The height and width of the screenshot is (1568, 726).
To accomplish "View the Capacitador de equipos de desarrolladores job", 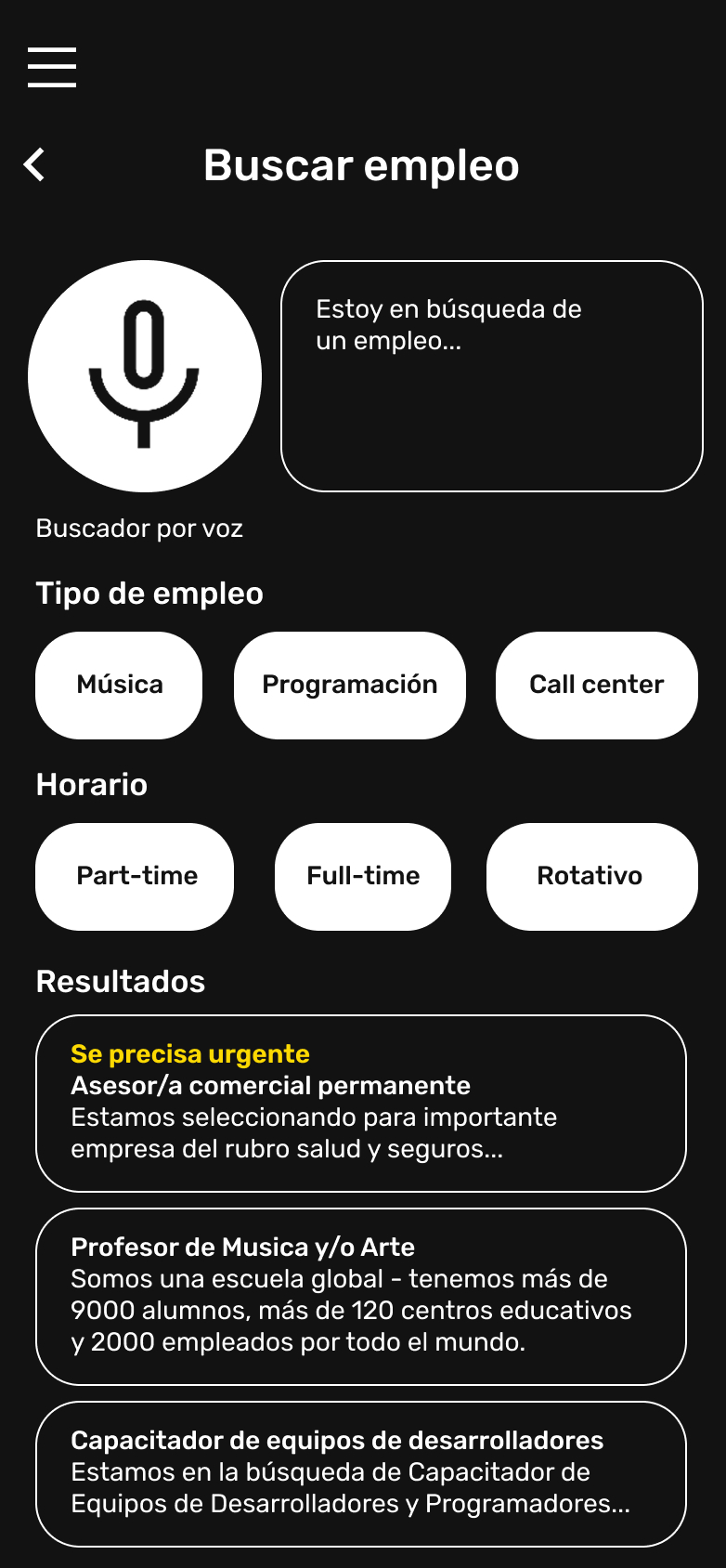I will point(361,1474).
